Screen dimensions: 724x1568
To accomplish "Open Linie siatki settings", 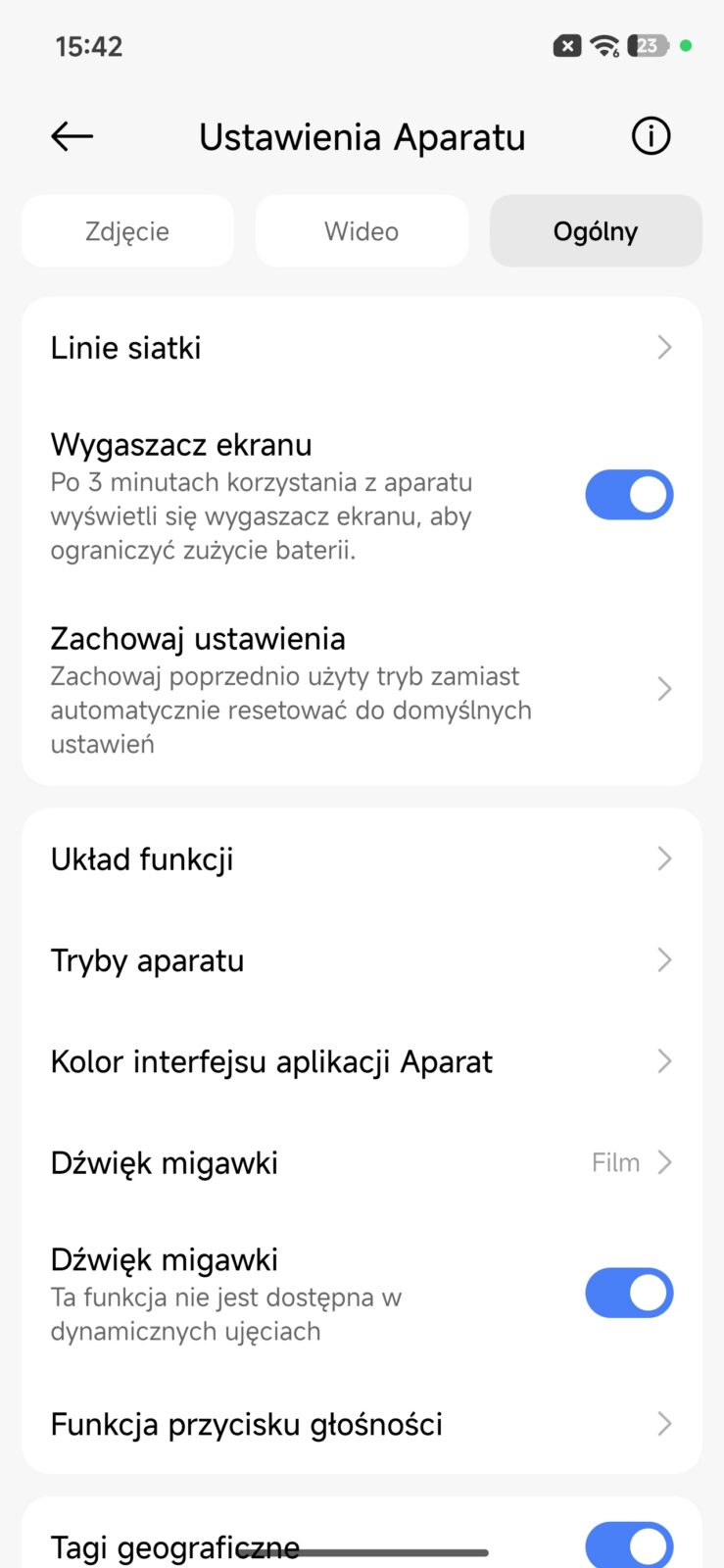I will click(x=362, y=348).
